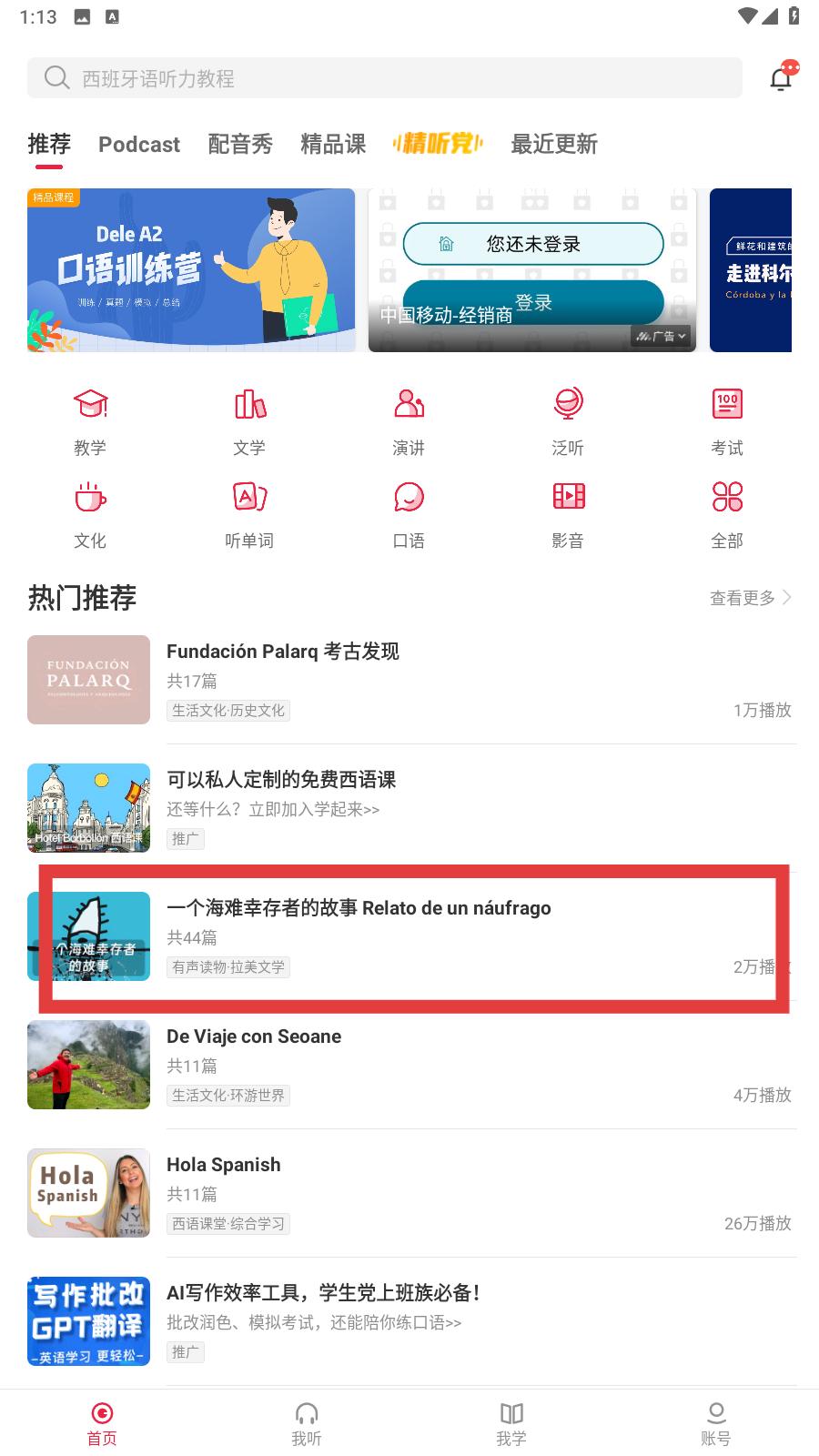Open Relato de un náufrago album

[x=409, y=936]
